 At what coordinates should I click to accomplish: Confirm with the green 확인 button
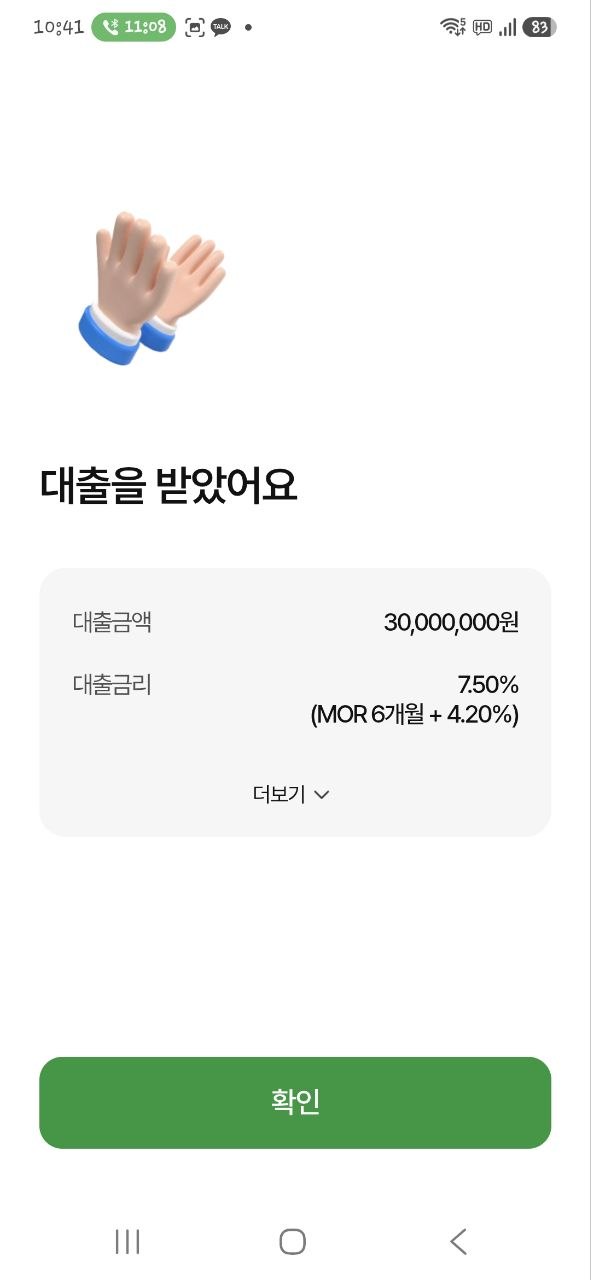(x=295, y=1102)
